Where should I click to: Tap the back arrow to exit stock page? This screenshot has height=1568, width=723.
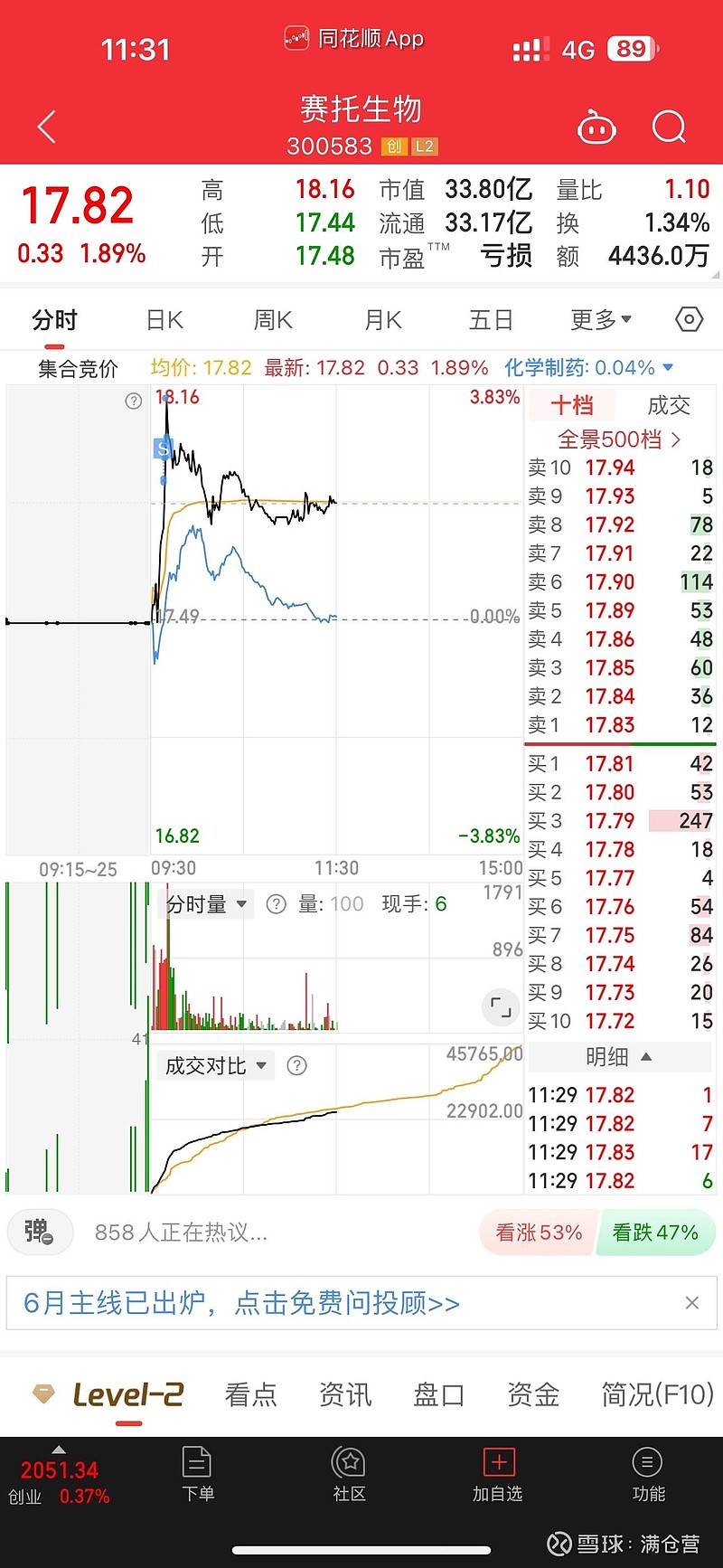(45, 127)
